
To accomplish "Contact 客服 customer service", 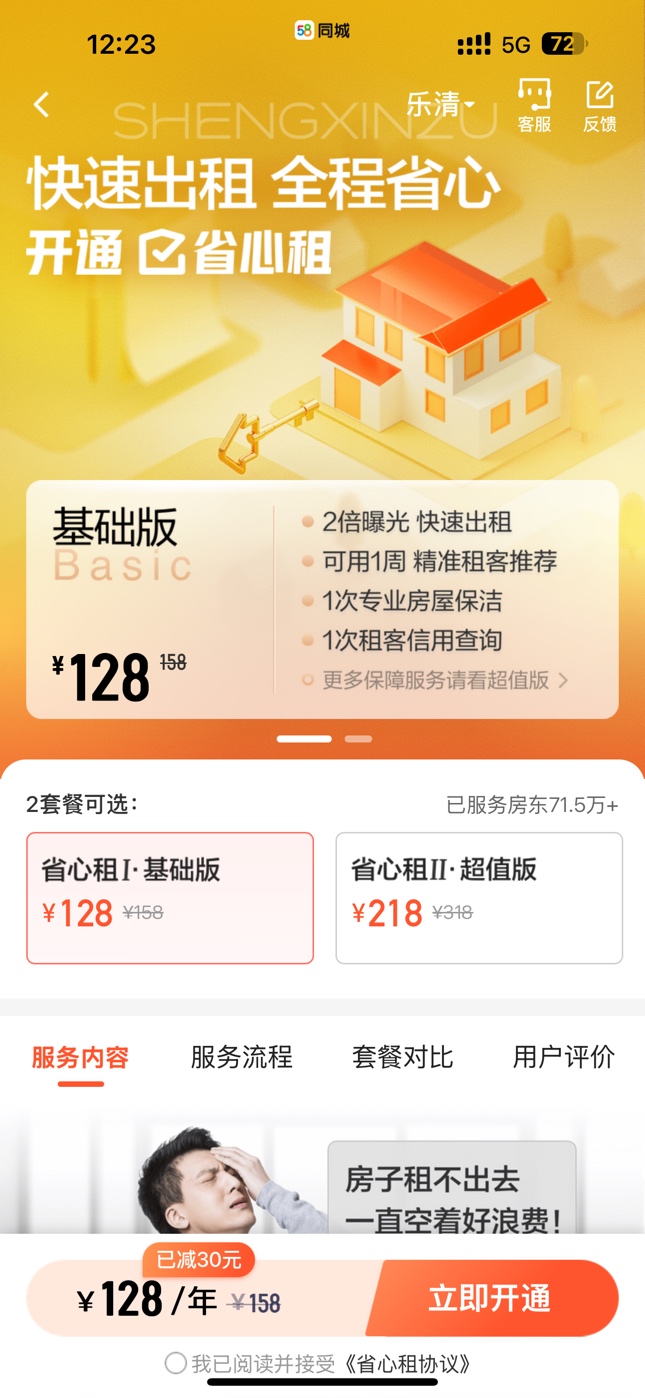I will [x=534, y=106].
